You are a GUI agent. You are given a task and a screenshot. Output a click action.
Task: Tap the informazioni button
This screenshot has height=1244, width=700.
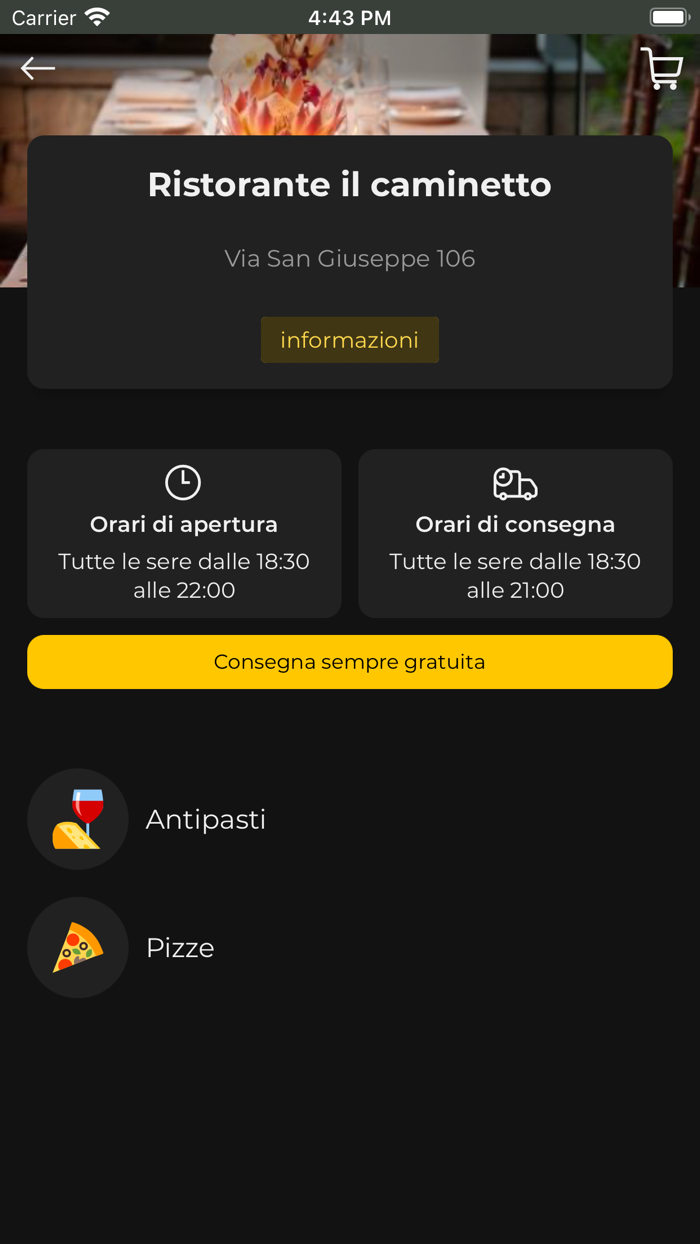[x=349, y=340]
